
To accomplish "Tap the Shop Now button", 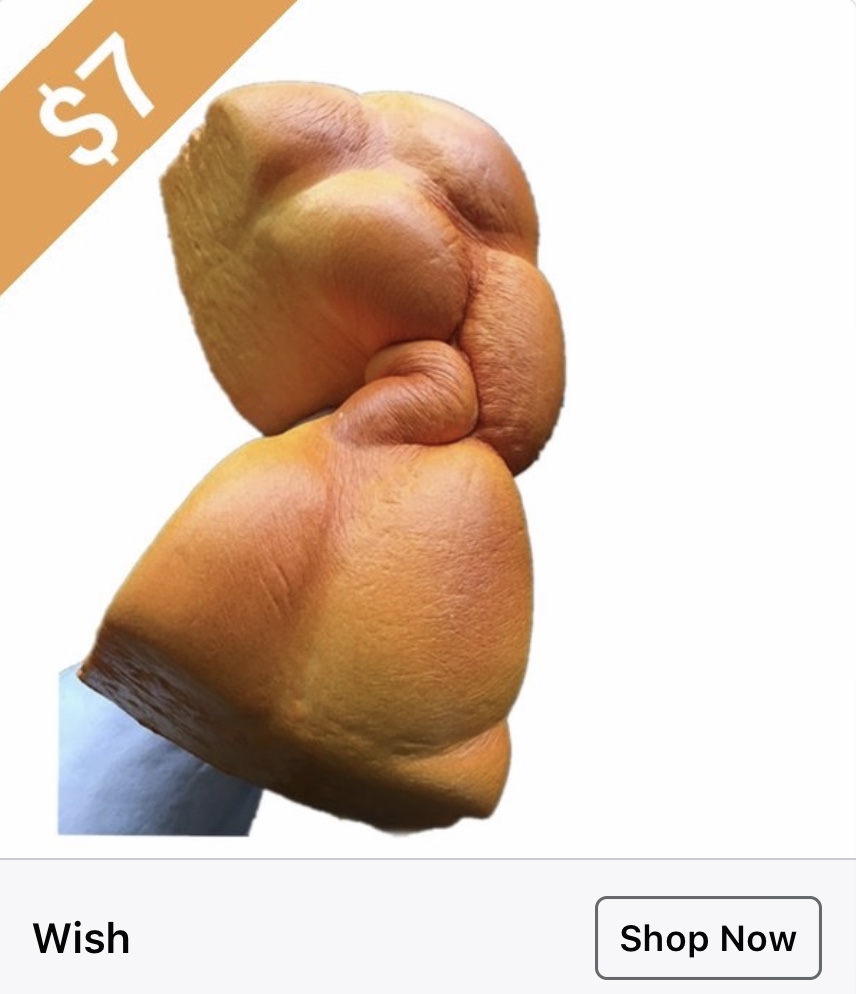I will tap(708, 938).
